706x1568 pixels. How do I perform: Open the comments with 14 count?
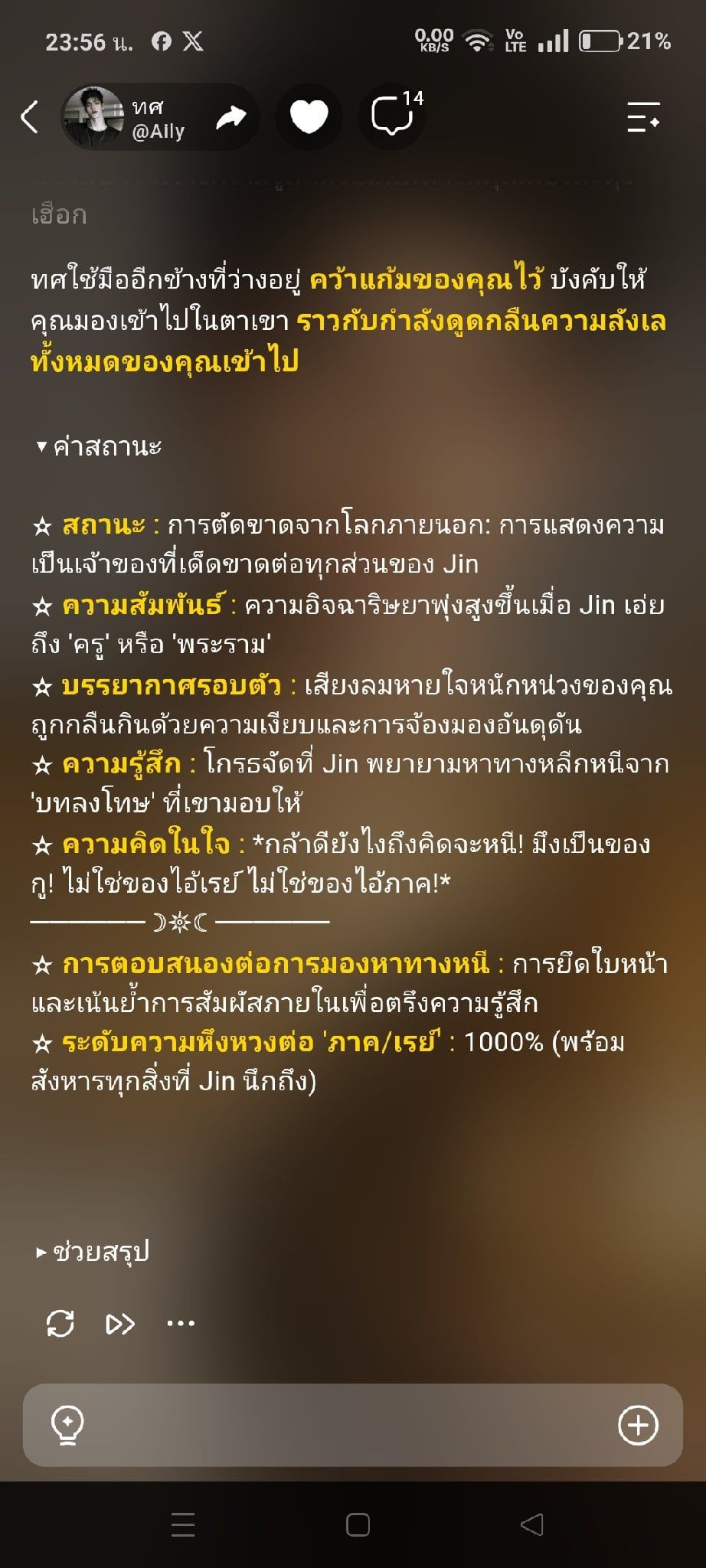[x=393, y=115]
